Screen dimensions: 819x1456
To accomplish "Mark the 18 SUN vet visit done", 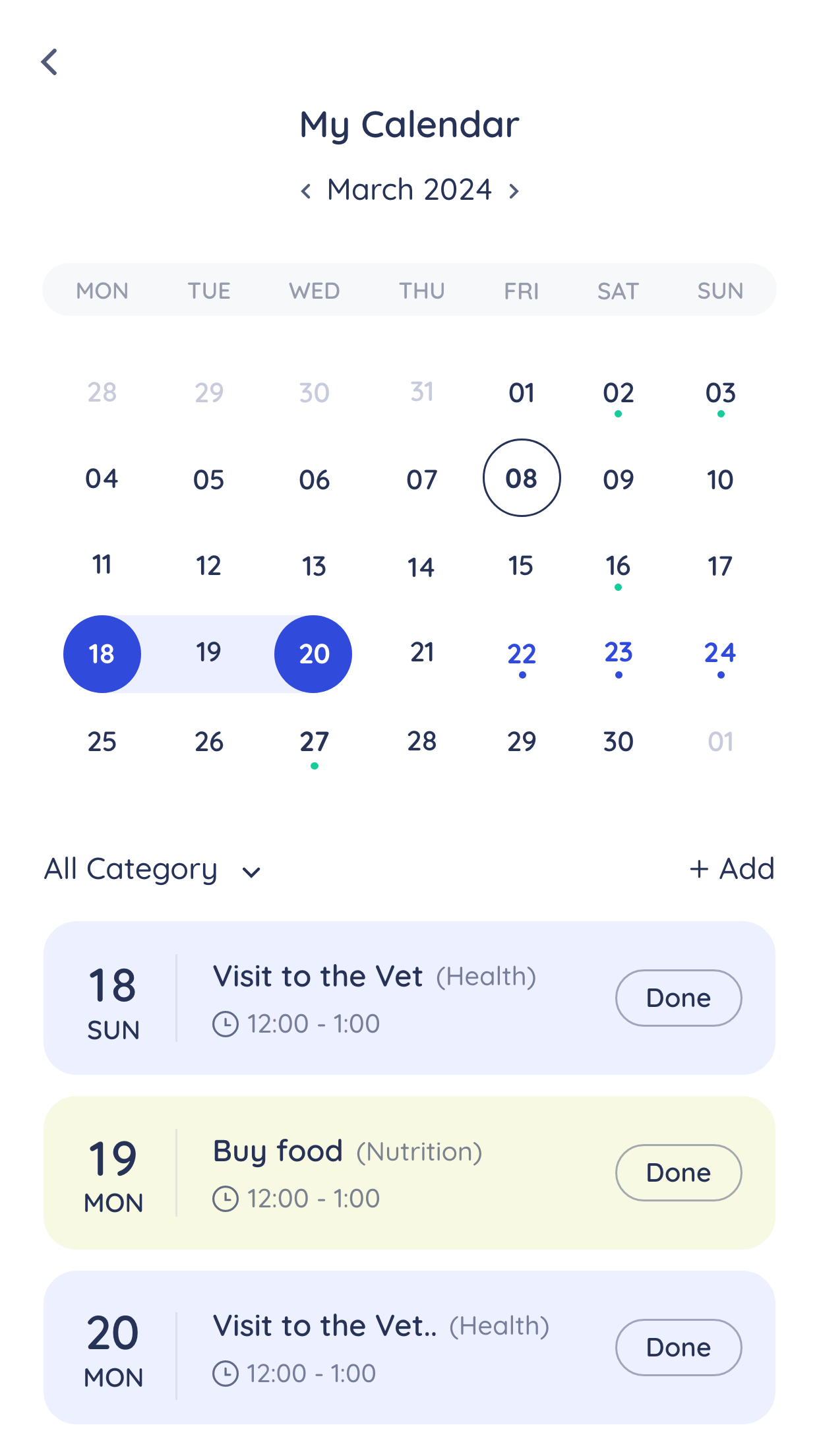I will coord(678,998).
